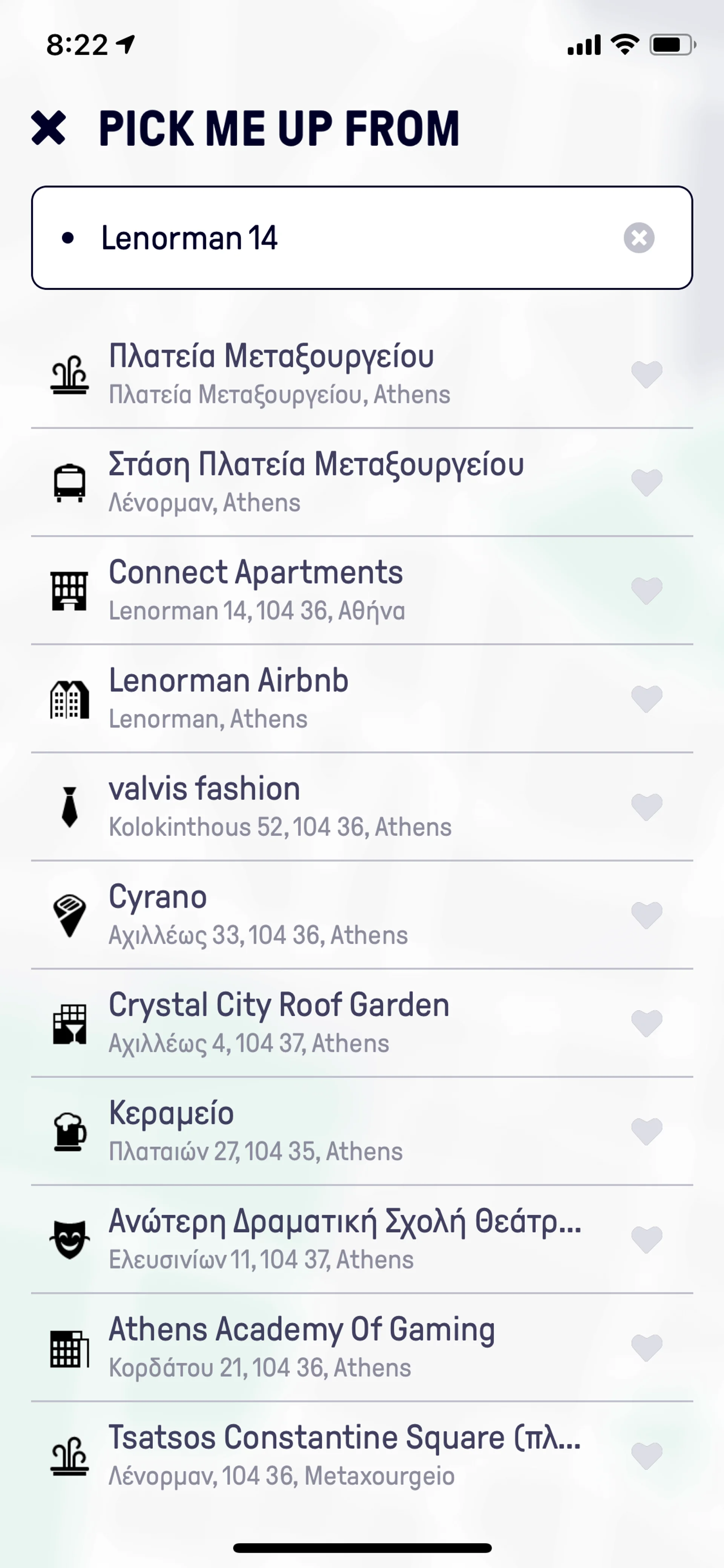Screen dimensions: 724x1568
Task: Mark Crystal City Roof Garden as favorite
Action: coord(646,1023)
